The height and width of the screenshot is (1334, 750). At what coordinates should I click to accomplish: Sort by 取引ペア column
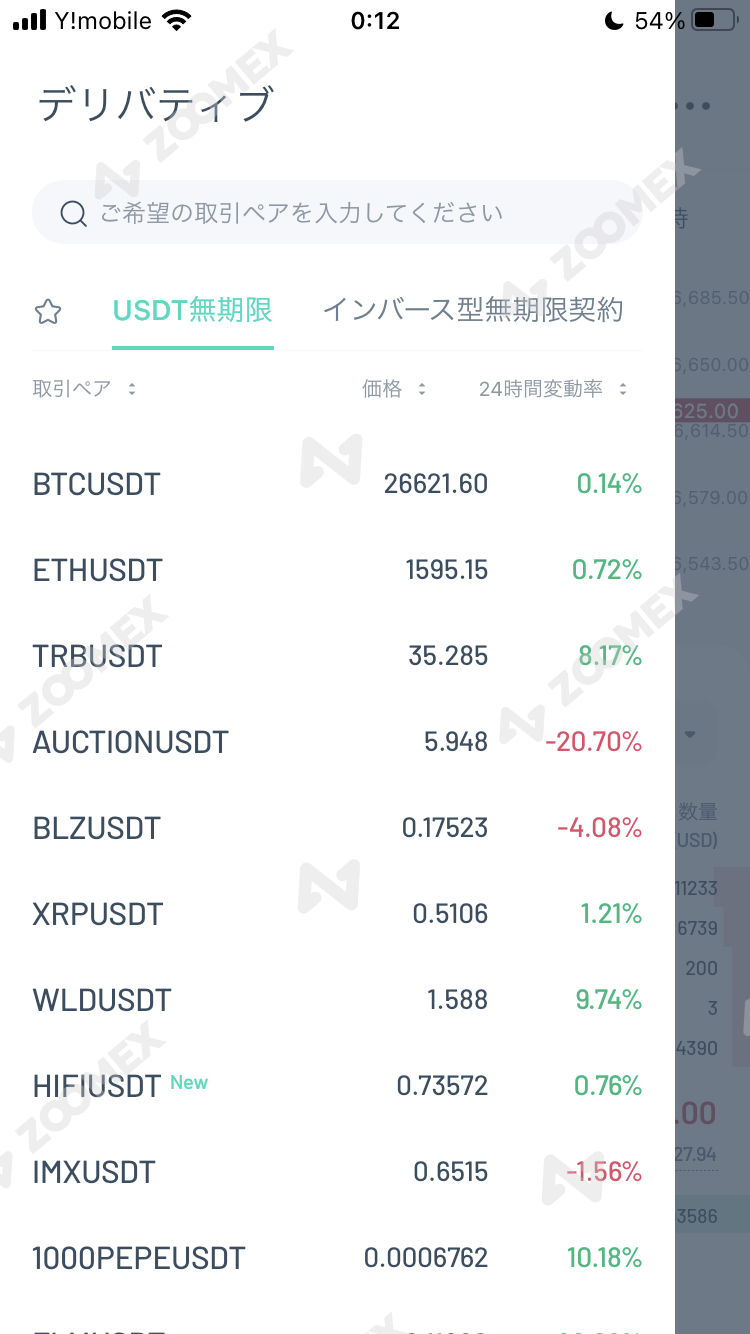[x=84, y=389]
